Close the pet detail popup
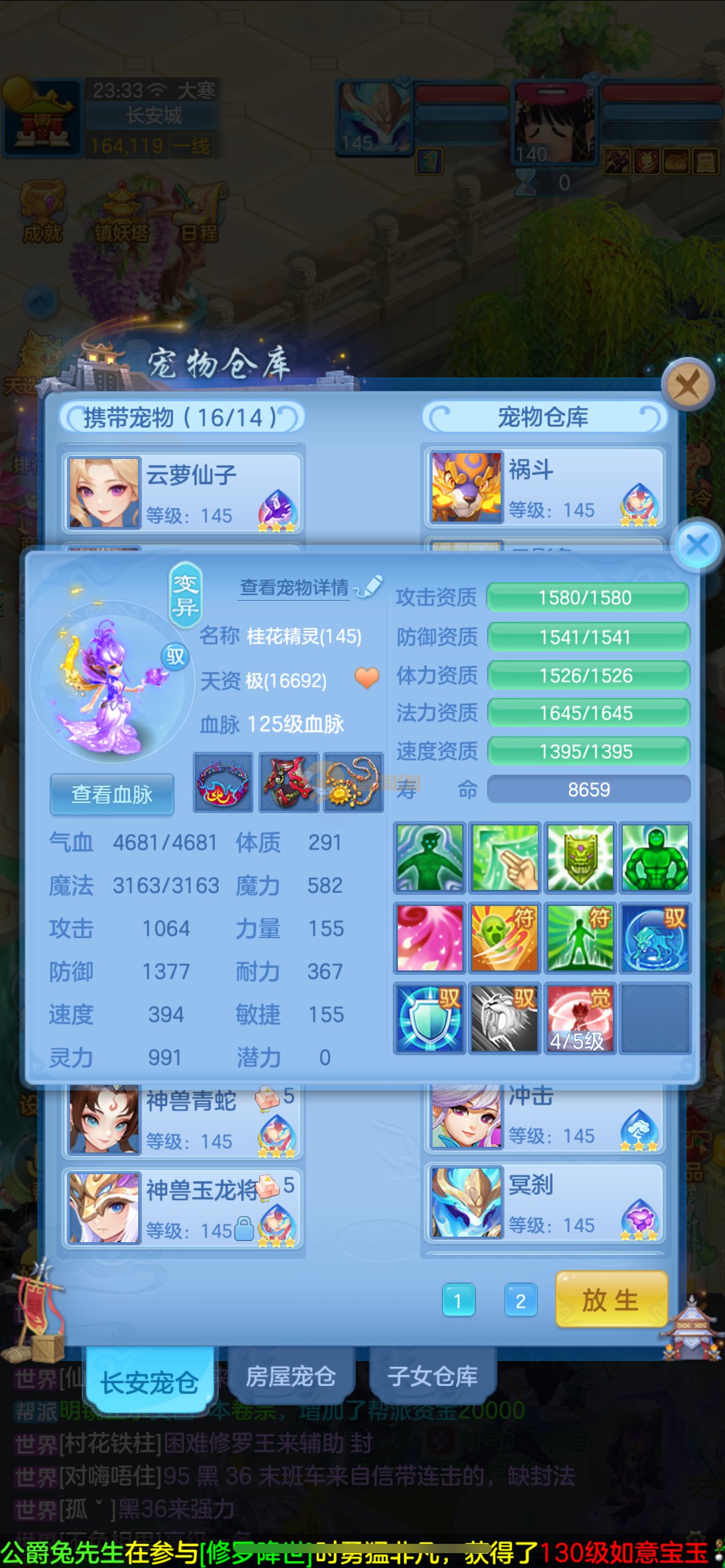Viewport: 725px width, 1568px height. click(698, 545)
